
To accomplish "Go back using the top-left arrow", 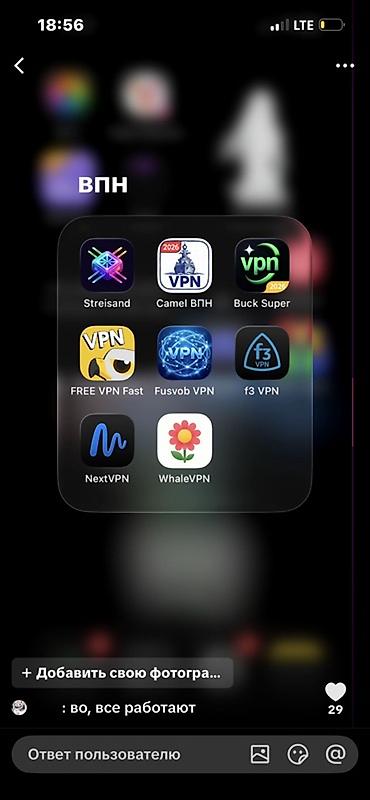I will (x=19, y=65).
